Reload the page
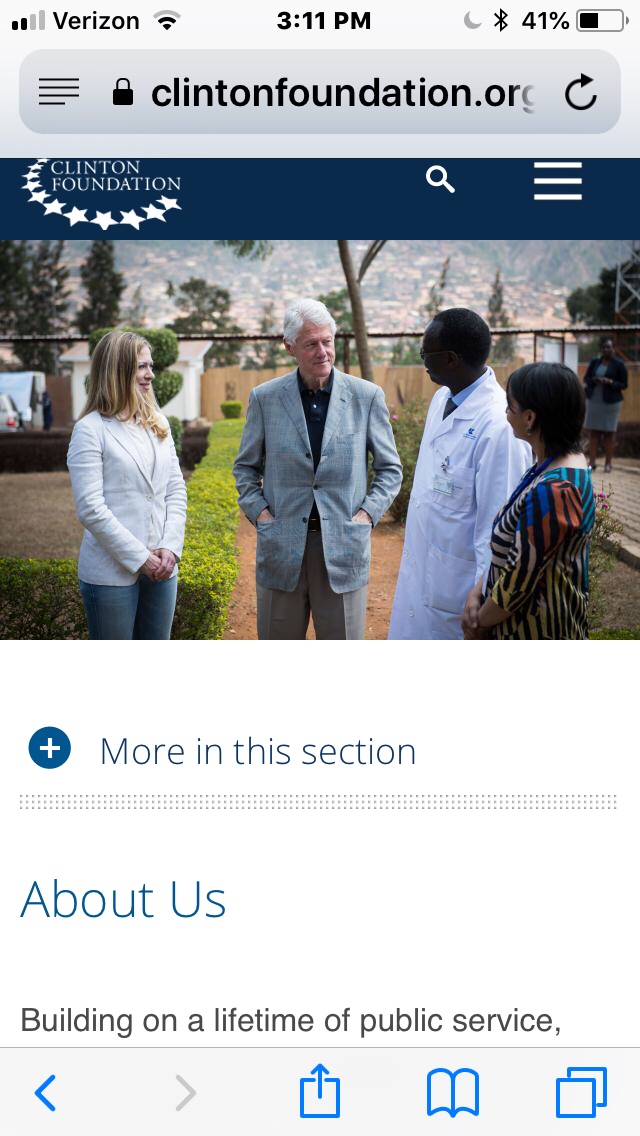 click(x=580, y=93)
